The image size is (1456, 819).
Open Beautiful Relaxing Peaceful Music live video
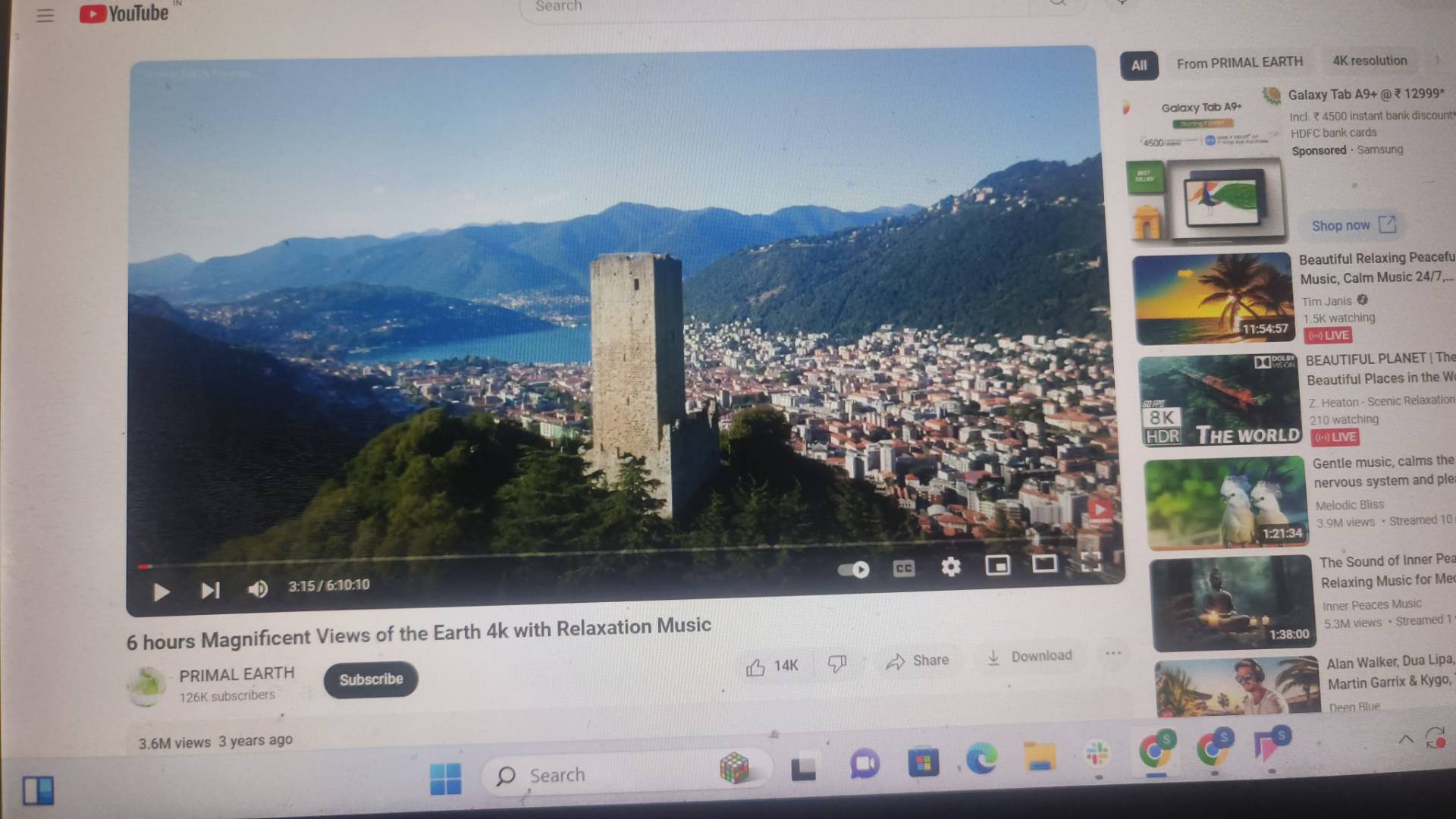coord(1376,268)
